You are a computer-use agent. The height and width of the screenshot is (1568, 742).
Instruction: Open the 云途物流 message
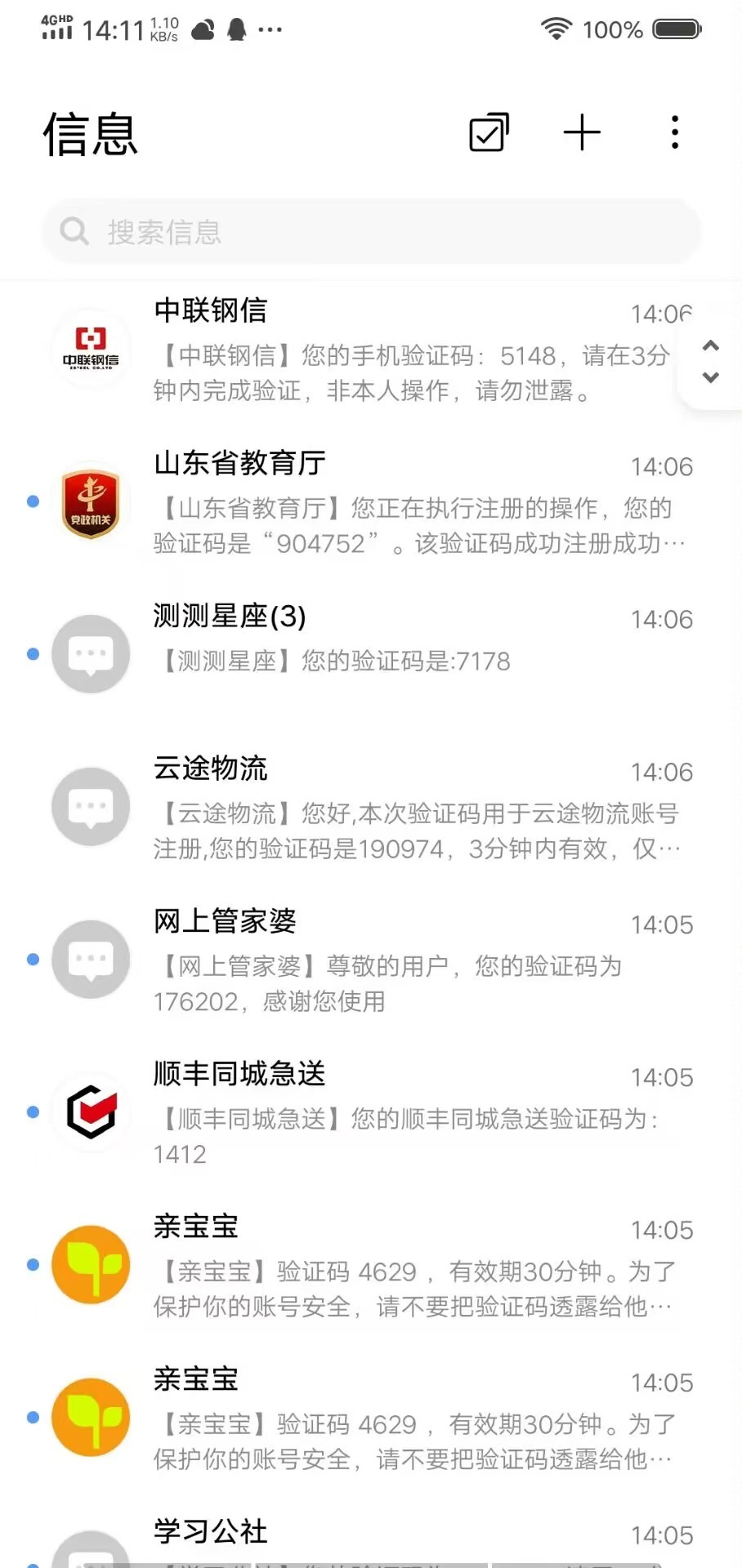coord(409,808)
